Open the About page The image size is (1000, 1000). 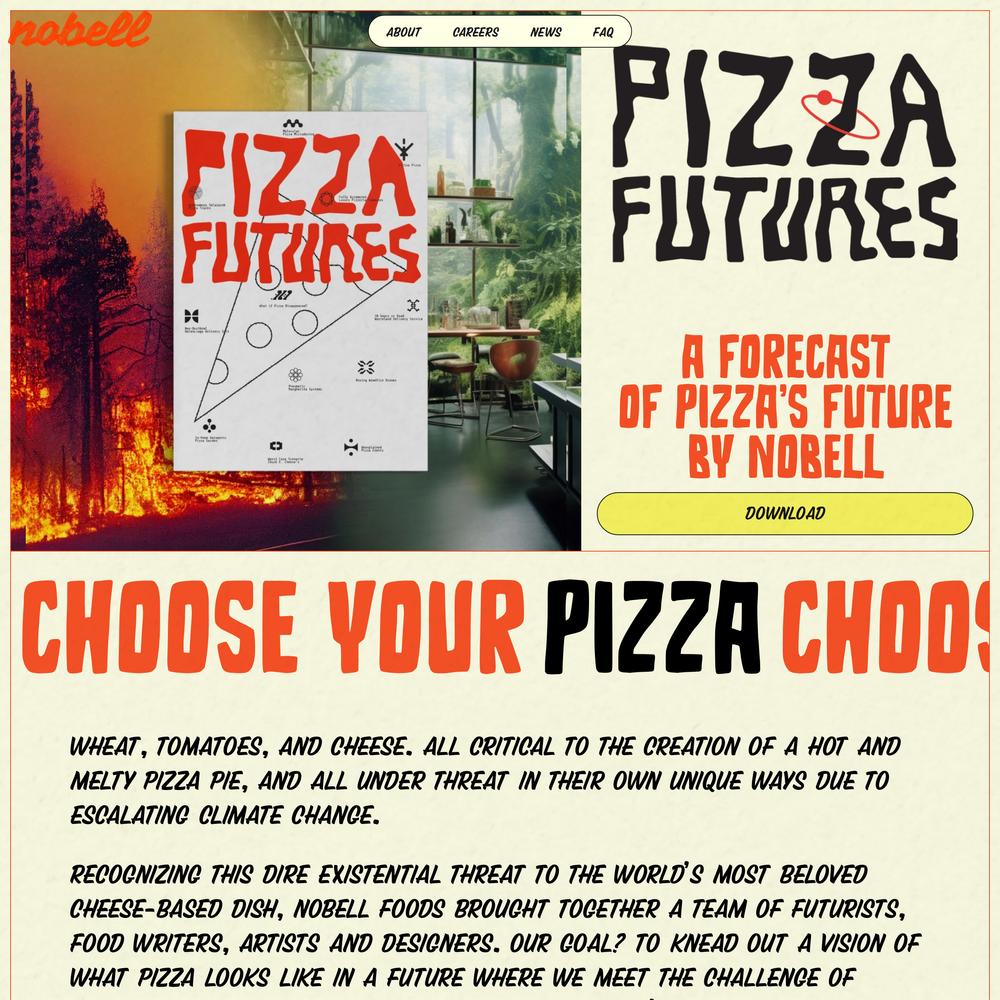coord(403,32)
